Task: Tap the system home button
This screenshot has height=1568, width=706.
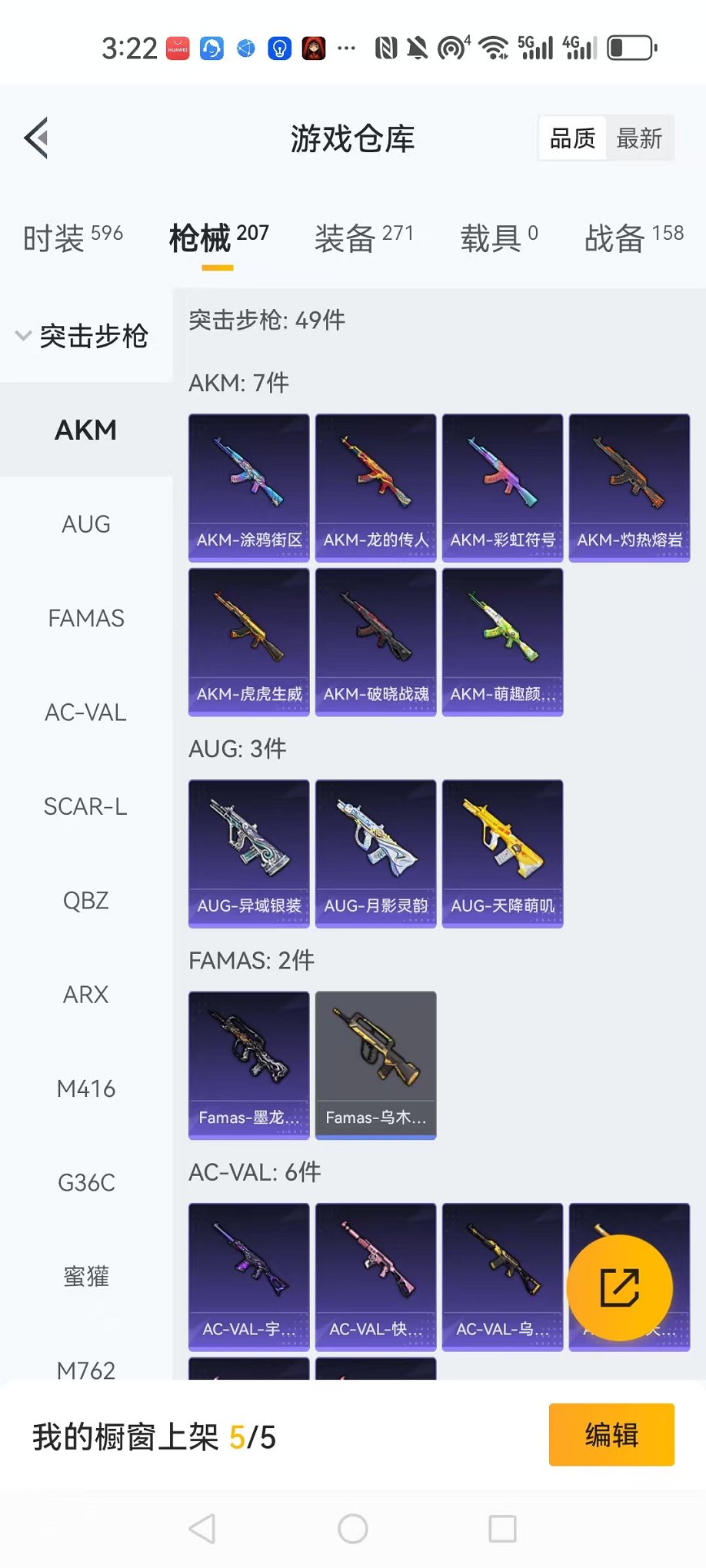Action: click(353, 1529)
